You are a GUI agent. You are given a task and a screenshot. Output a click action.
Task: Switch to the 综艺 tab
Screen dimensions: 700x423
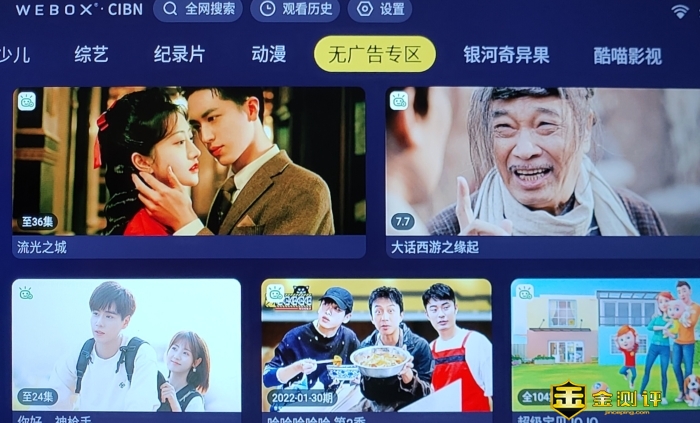point(91,54)
